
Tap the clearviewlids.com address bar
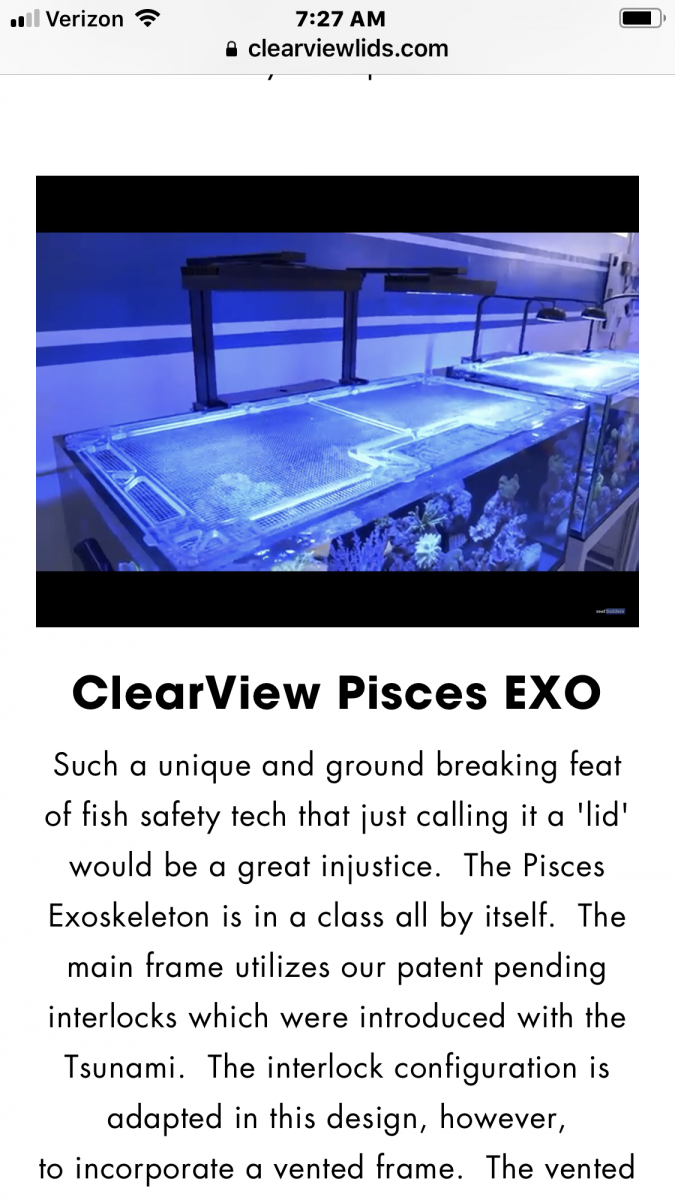point(337,48)
